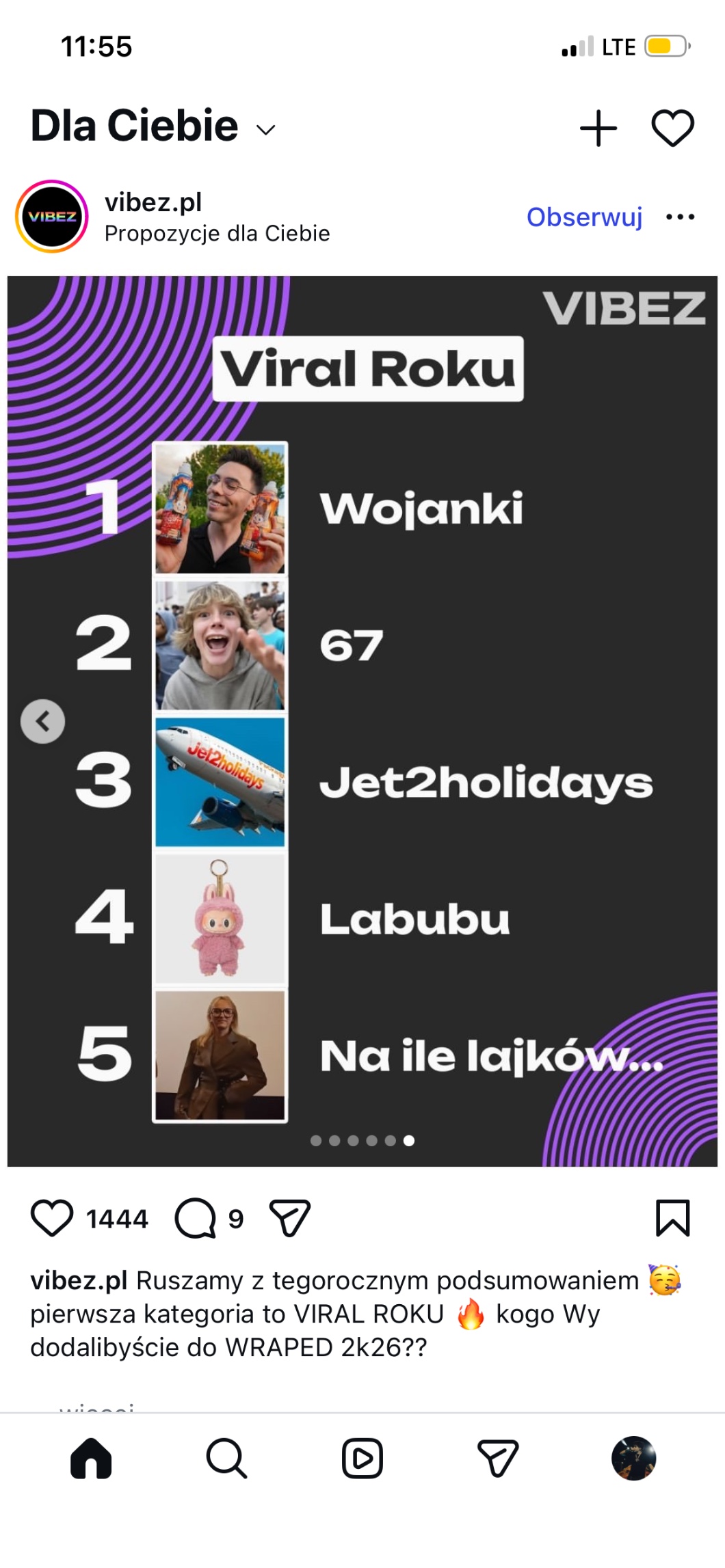Create a new post with plus icon

598,129
